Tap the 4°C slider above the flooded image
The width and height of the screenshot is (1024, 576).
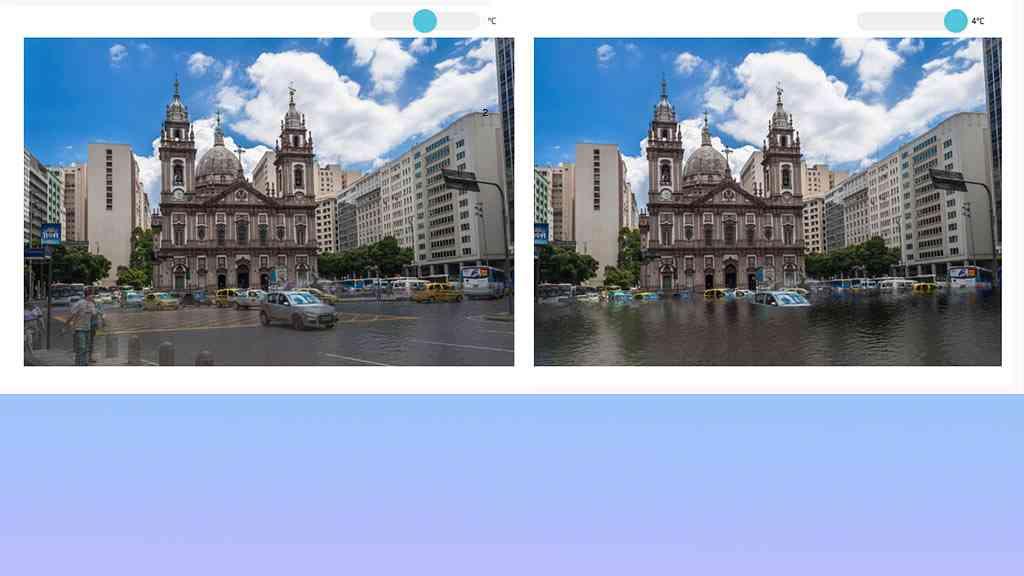[x=955, y=21]
